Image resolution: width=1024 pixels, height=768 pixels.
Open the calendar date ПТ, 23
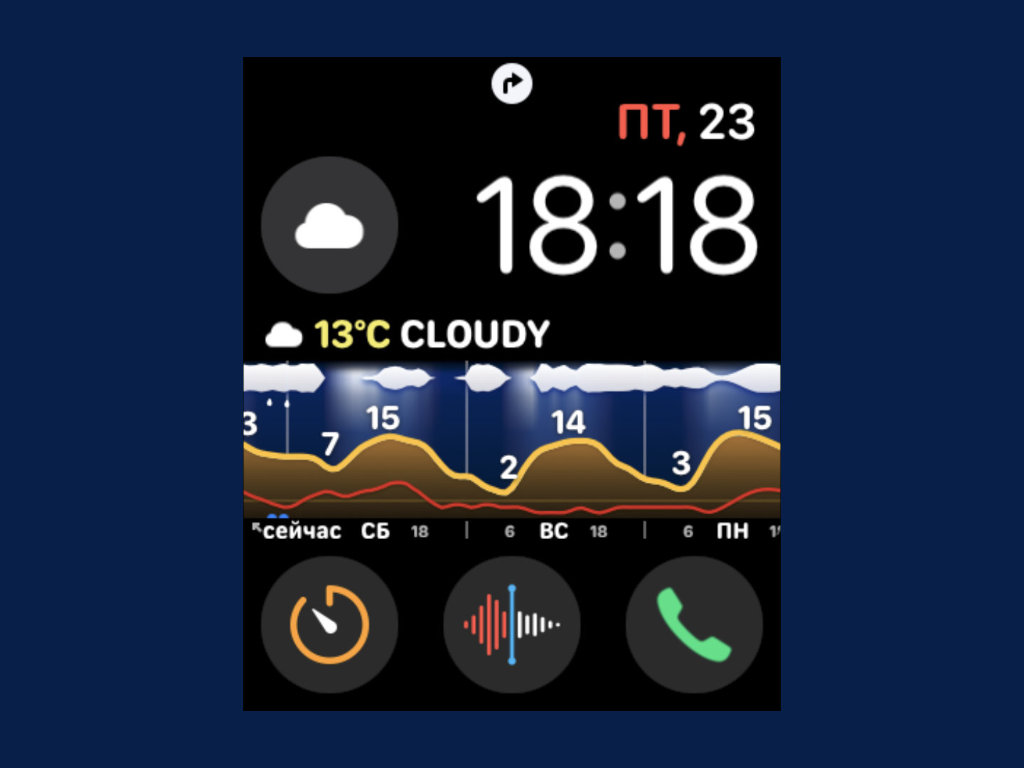685,124
